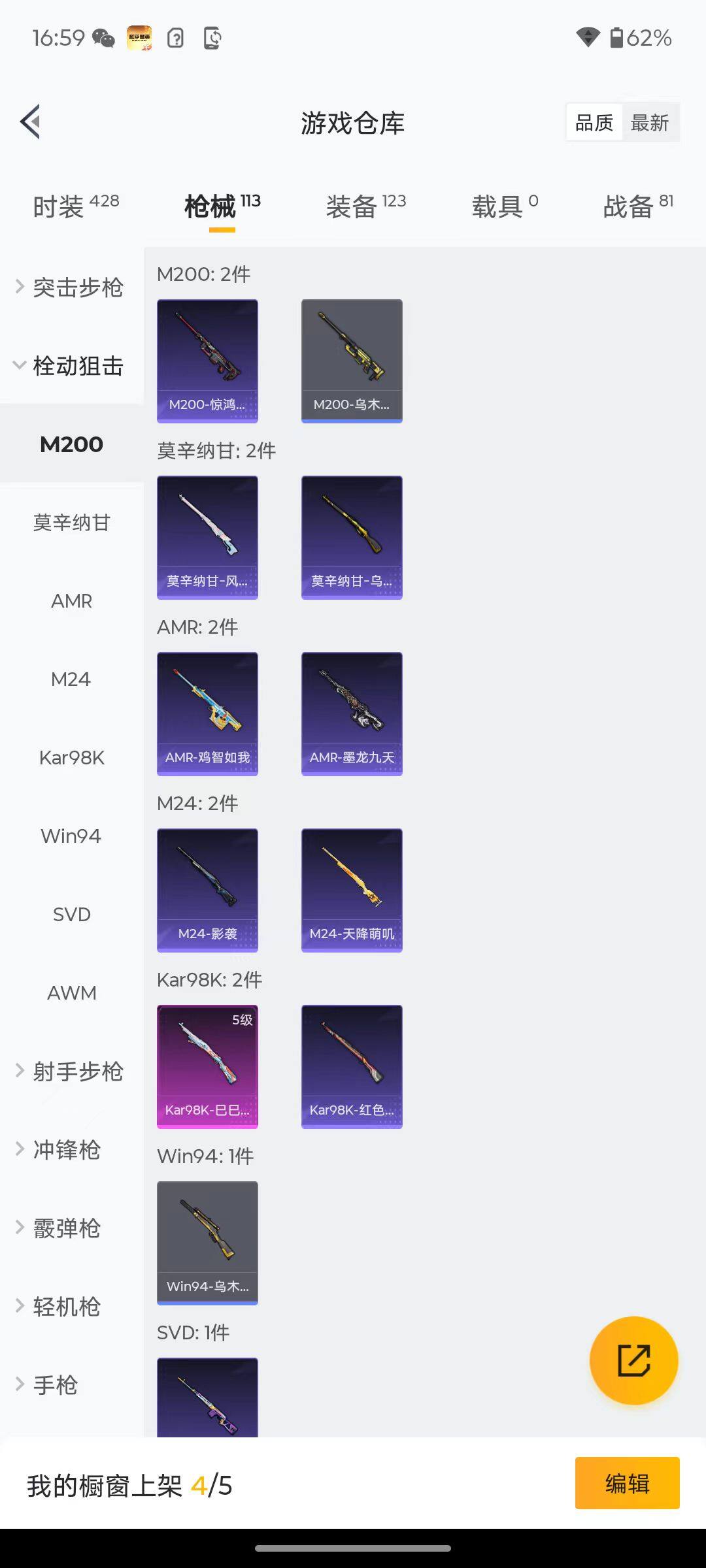Select the M24-天降萌叽 skin
The height and width of the screenshot is (1568, 706).
pos(352,890)
